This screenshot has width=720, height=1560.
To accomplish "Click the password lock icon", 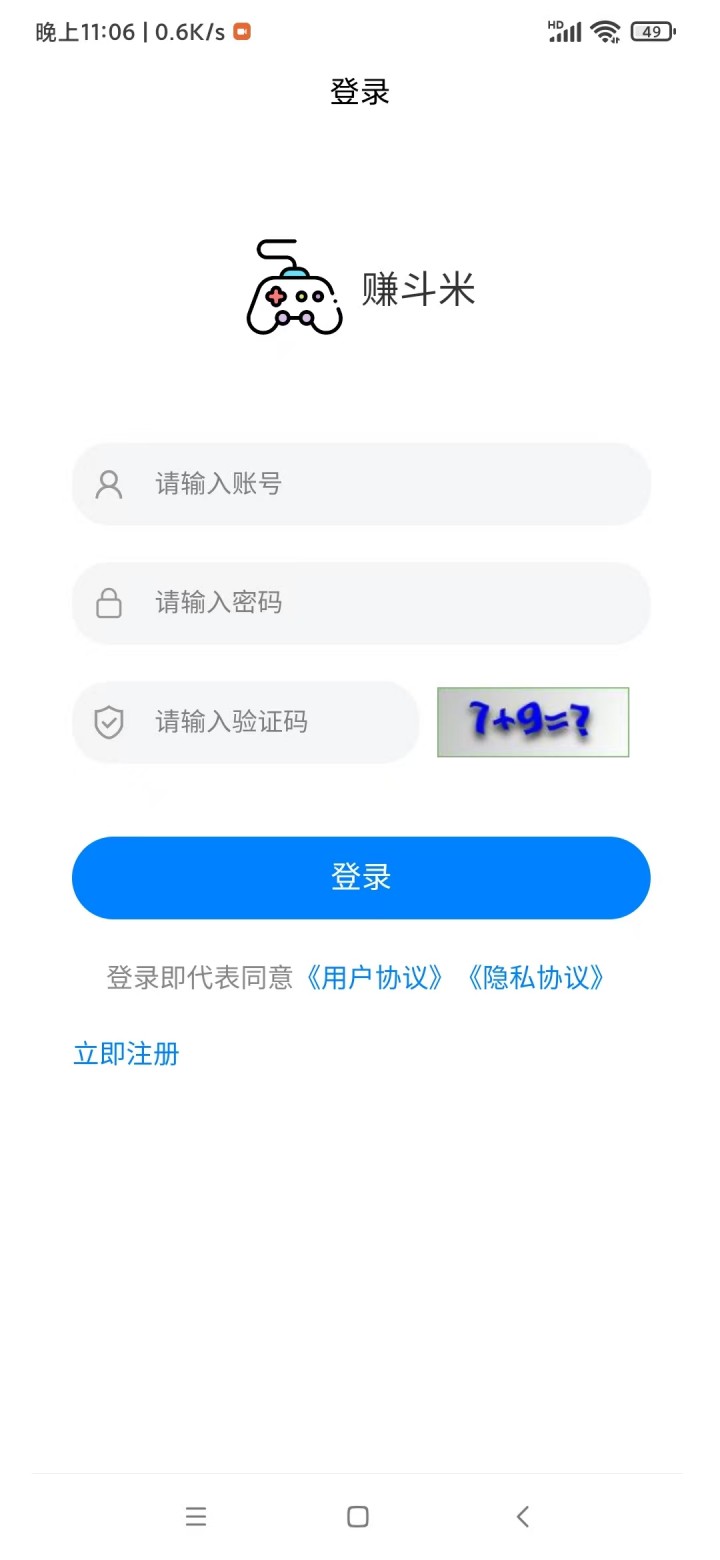I will click(x=108, y=603).
